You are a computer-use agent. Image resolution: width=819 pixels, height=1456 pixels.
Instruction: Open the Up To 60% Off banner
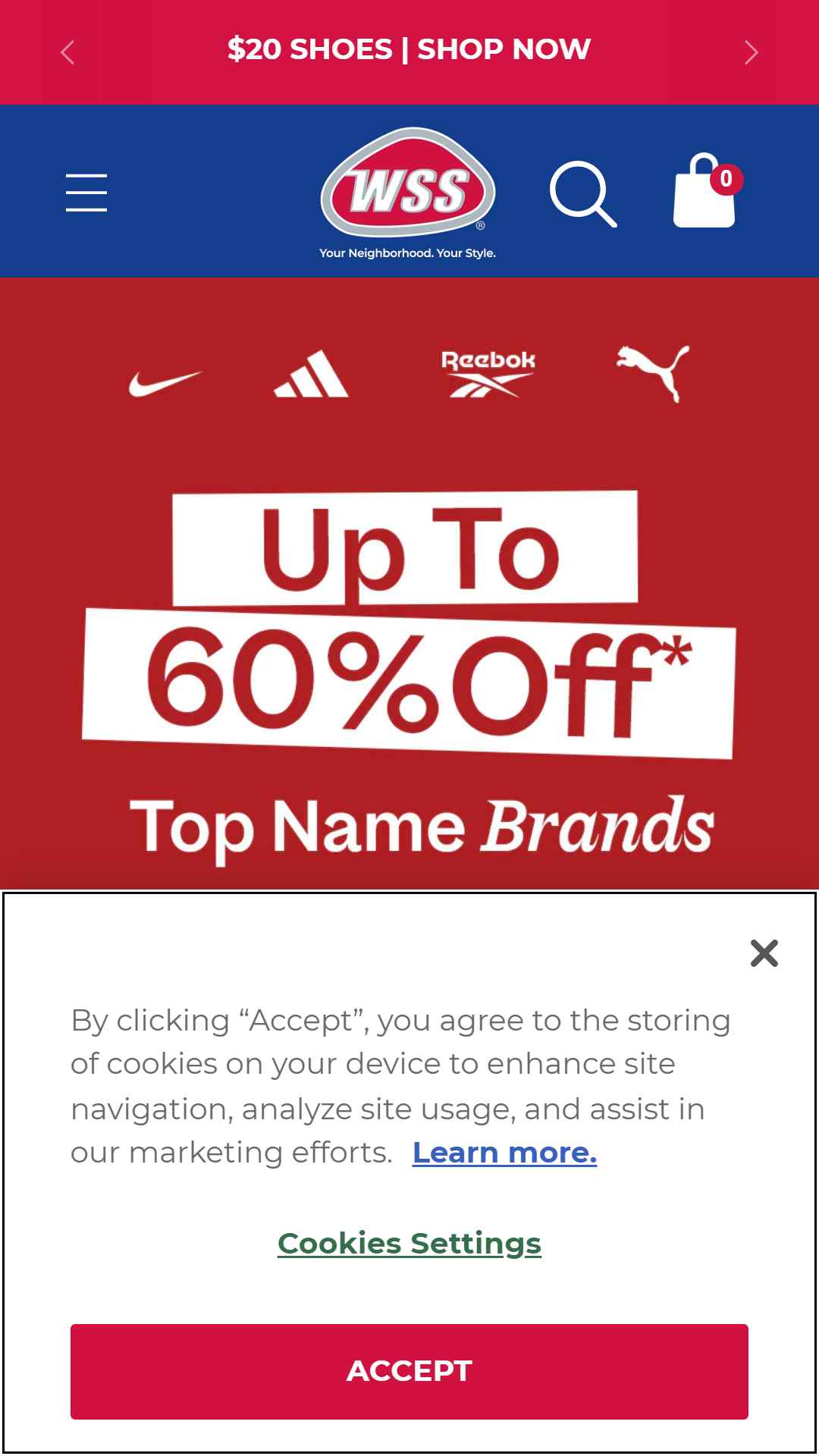point(409,622)
